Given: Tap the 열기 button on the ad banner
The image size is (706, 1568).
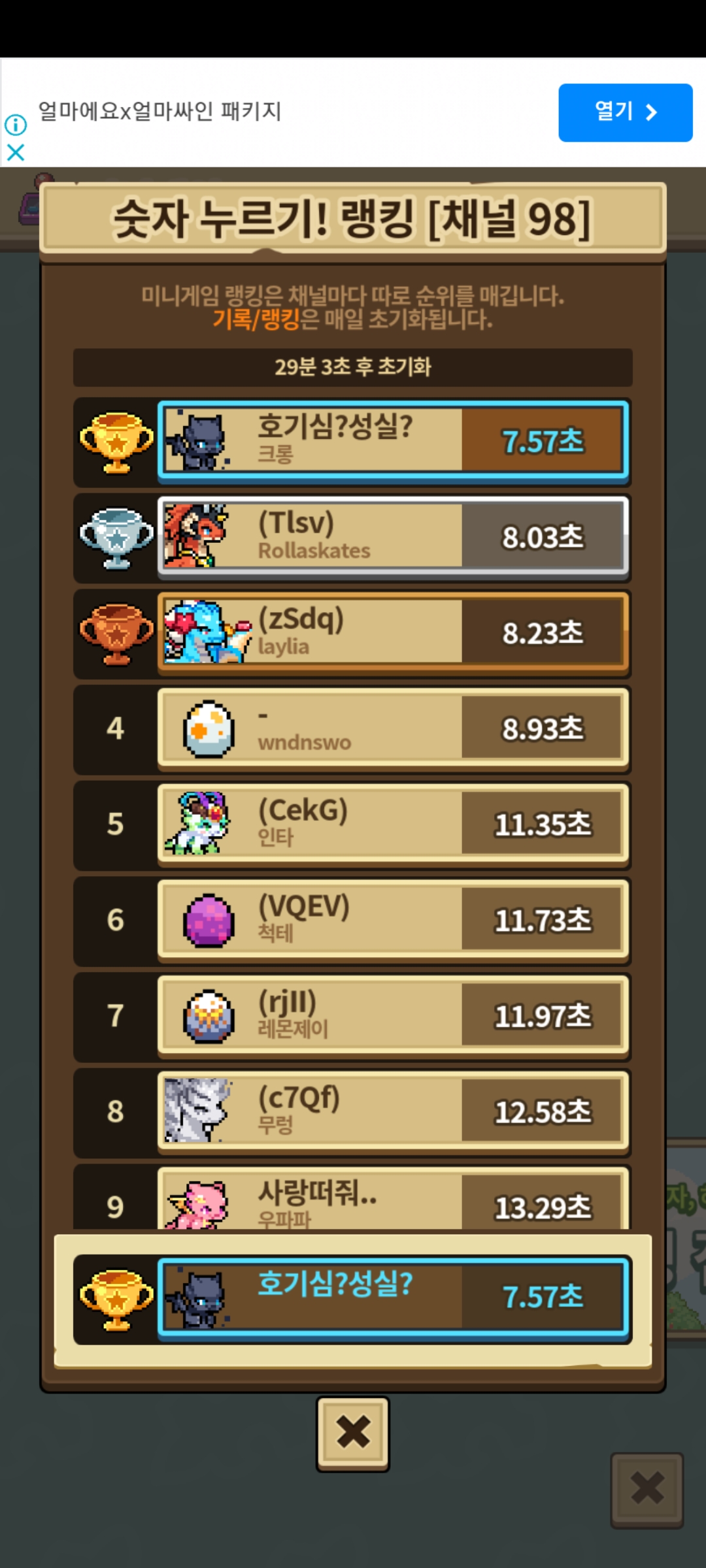Looking at the screenshot, I should click(x=625, y=112).
